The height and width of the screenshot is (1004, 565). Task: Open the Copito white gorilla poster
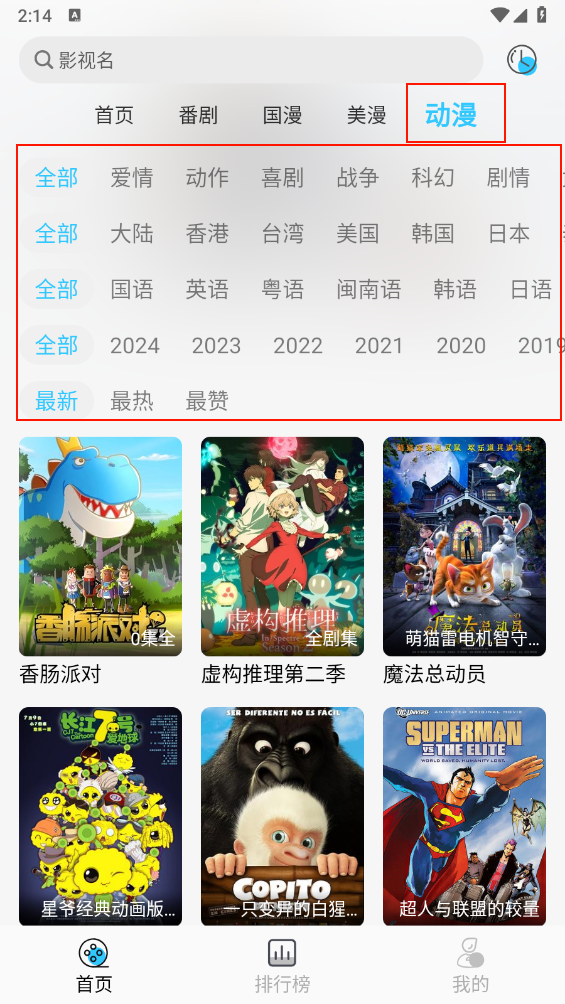click(282, 816)
